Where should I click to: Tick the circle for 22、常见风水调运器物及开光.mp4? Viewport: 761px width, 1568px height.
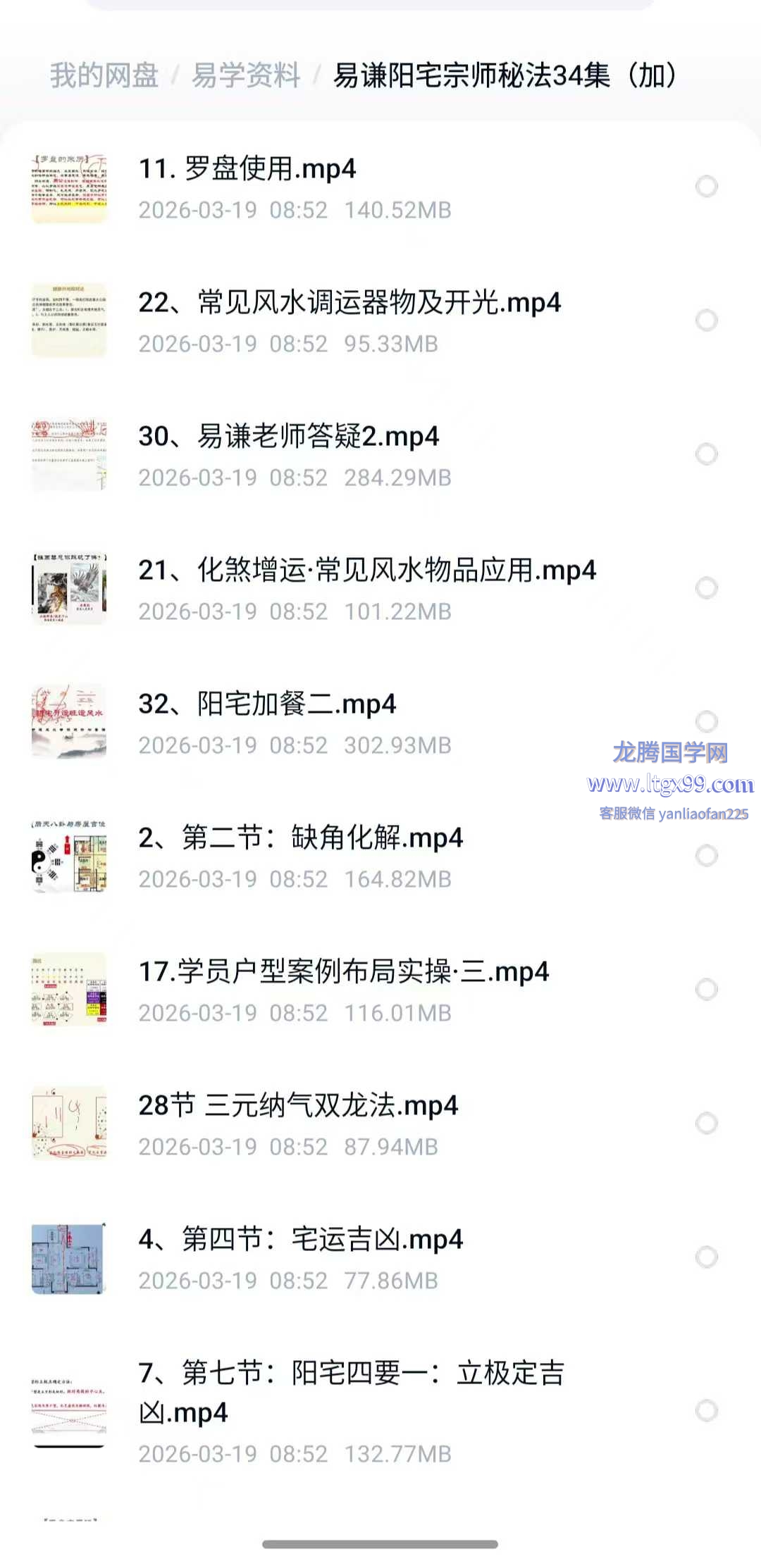pyautogui.click(x=706, y=321)
